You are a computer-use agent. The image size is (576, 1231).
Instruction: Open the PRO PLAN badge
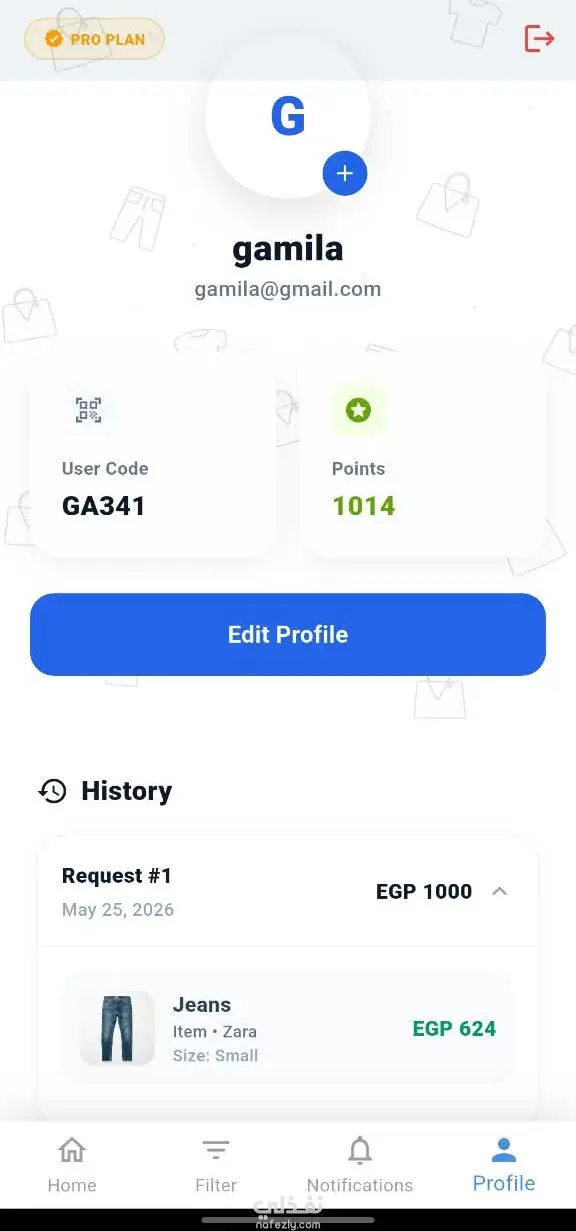[x=94, y=40]
